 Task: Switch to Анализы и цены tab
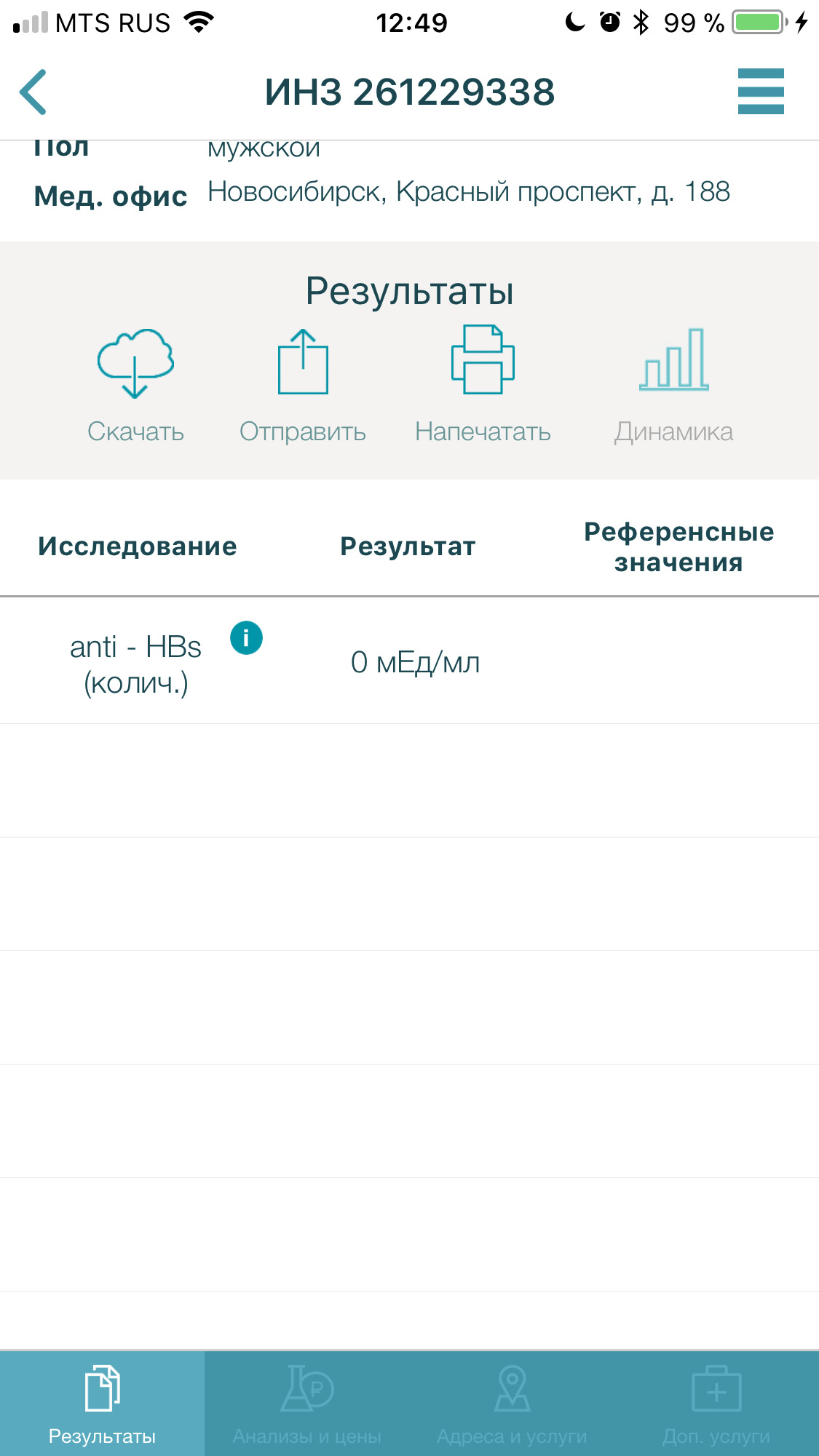coord(306,1404)
